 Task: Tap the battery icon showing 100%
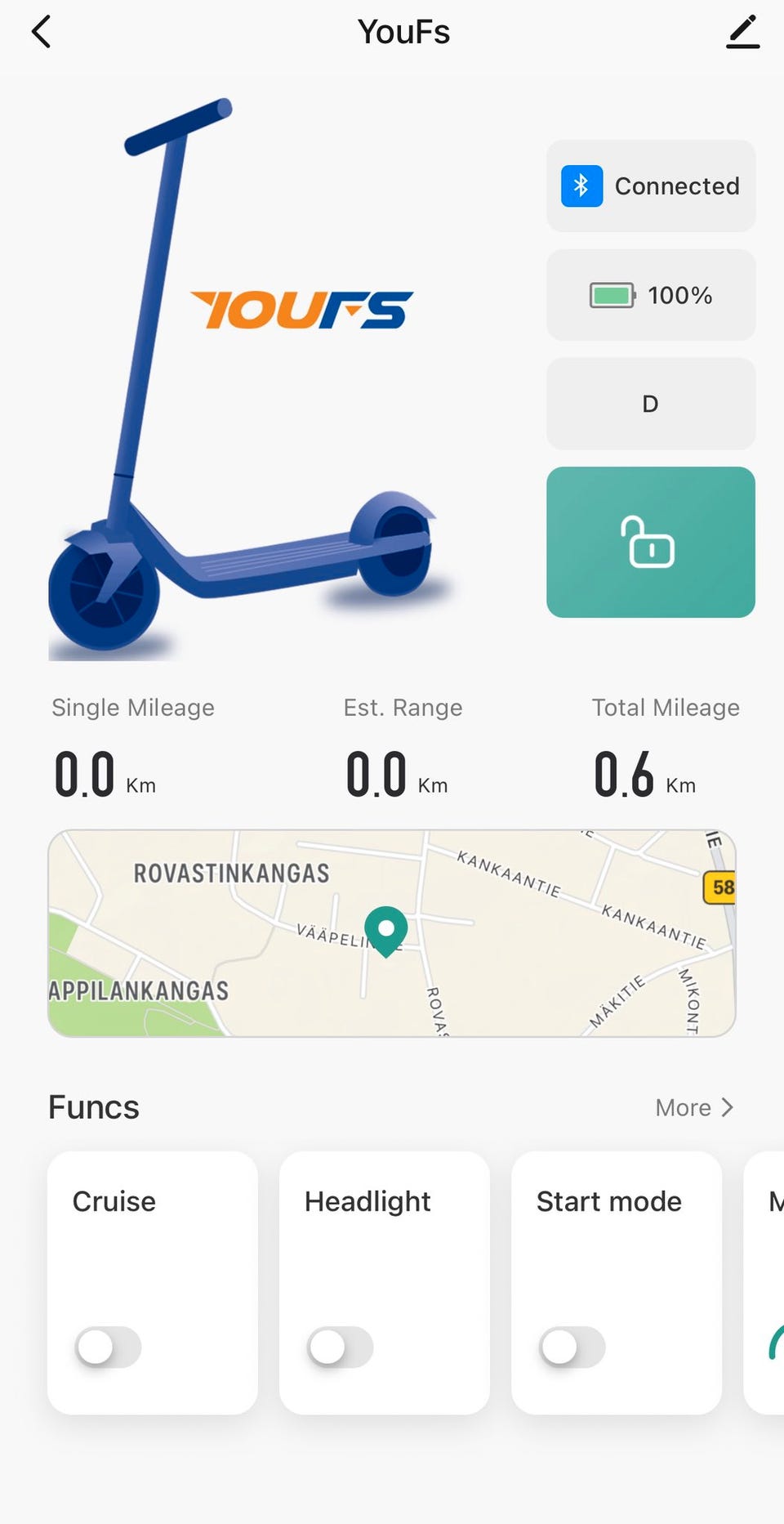(x=612, y=295)
